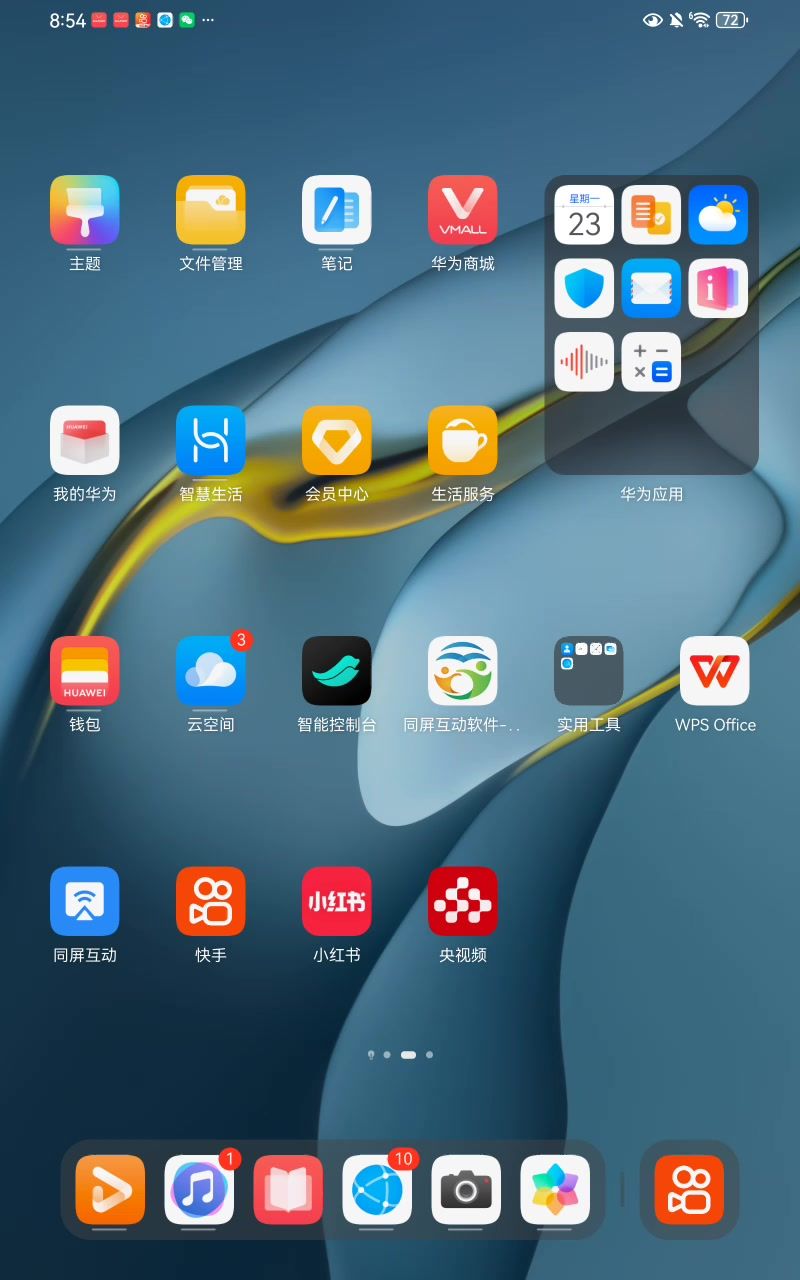
Task: Open 会员中心 member center
Action: tap(337, 441)
